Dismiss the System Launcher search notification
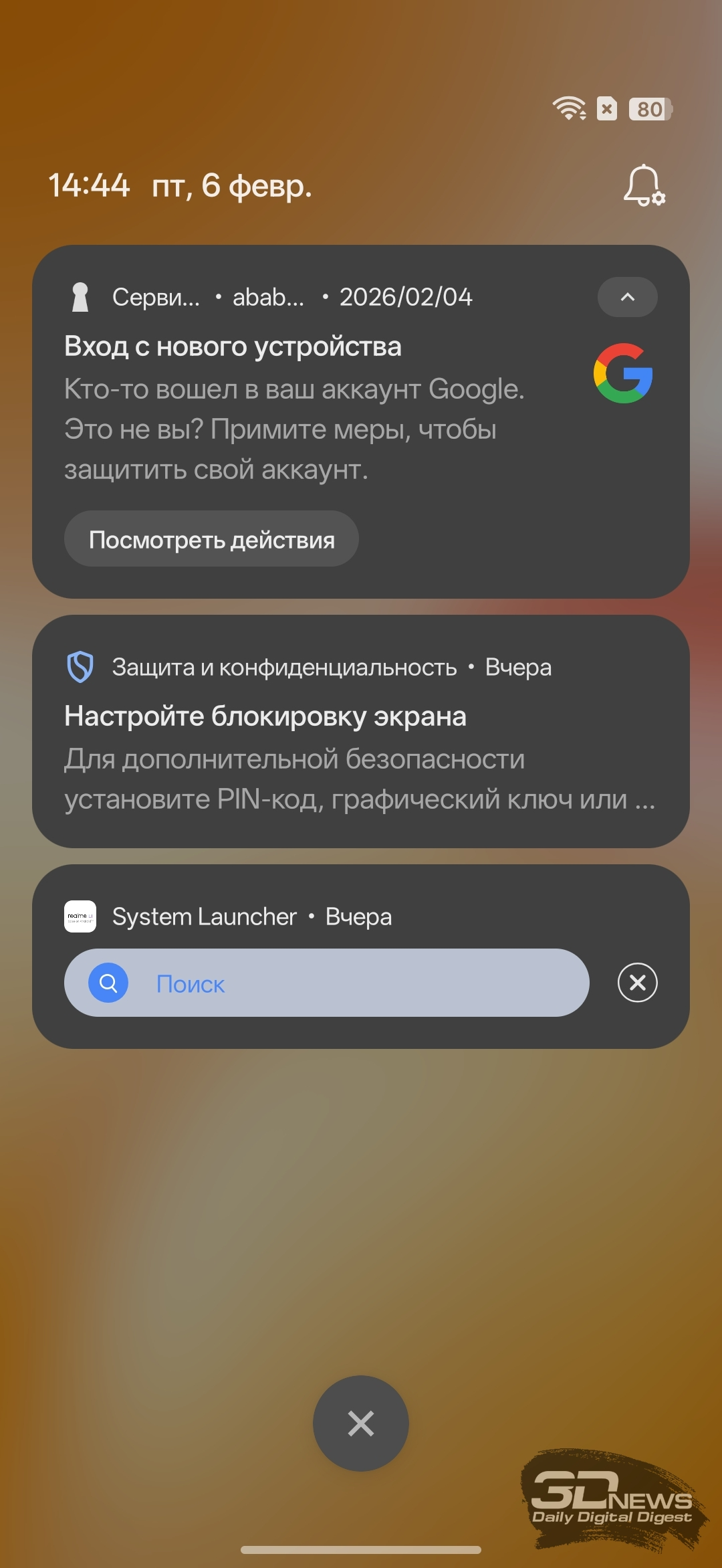 [637, 983]
